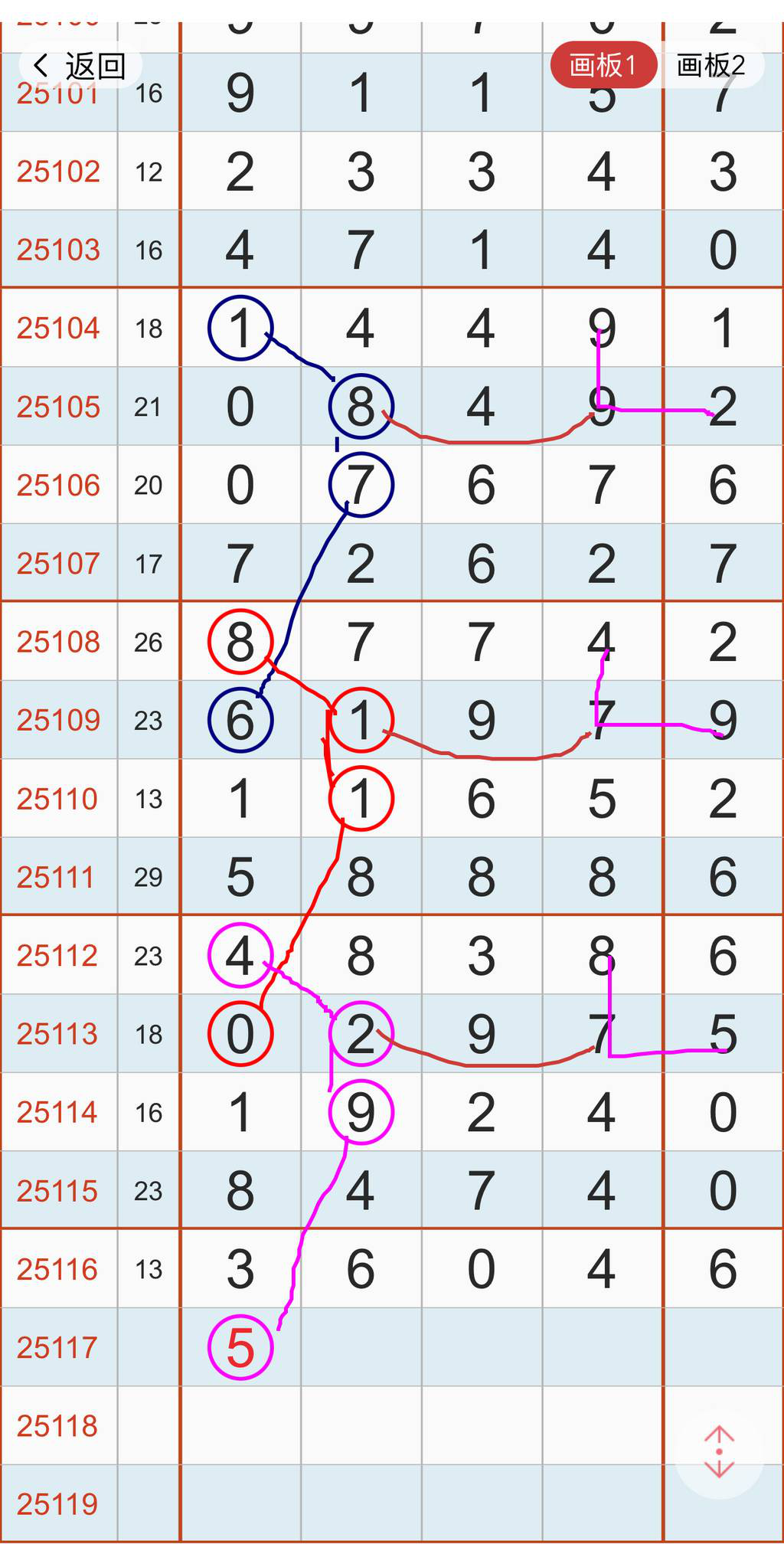Screen dimensions: 784x1544
Task: Select the magenta circled 9 in row 25114
Action: (x=360, y=1112)
